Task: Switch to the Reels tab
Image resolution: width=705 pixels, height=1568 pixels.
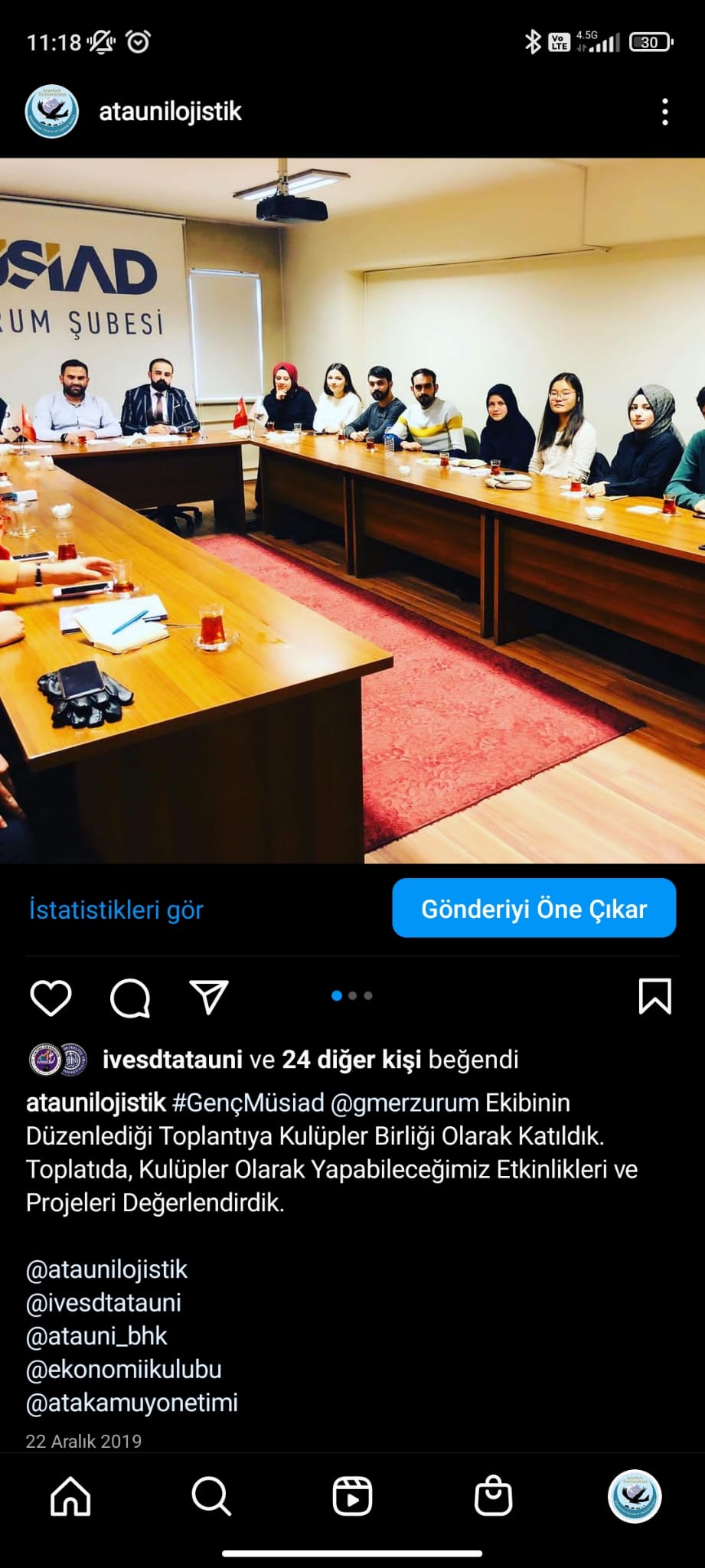Action: click(352, 1495)
